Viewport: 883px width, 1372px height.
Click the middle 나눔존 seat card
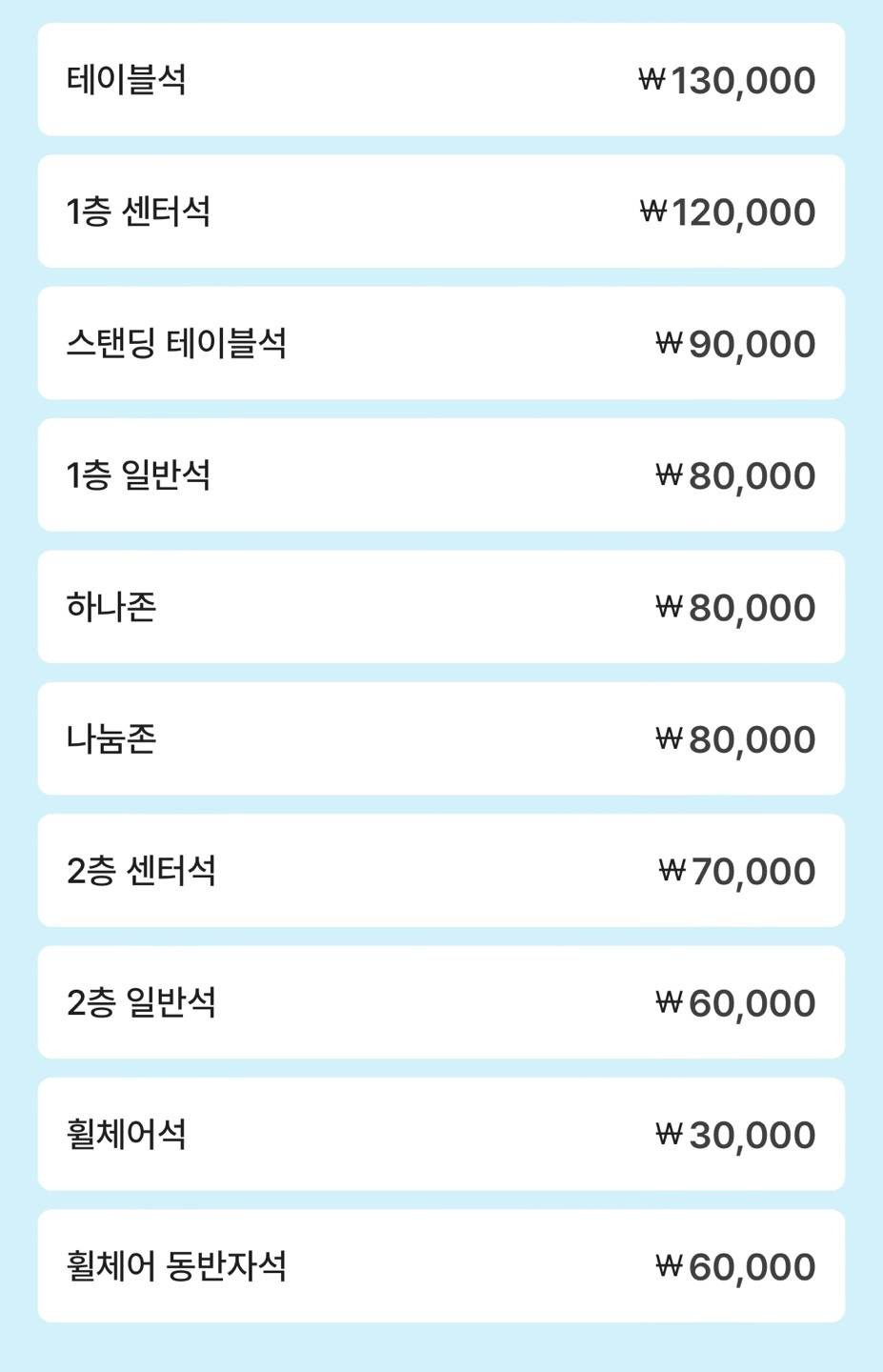pos(441,738)
